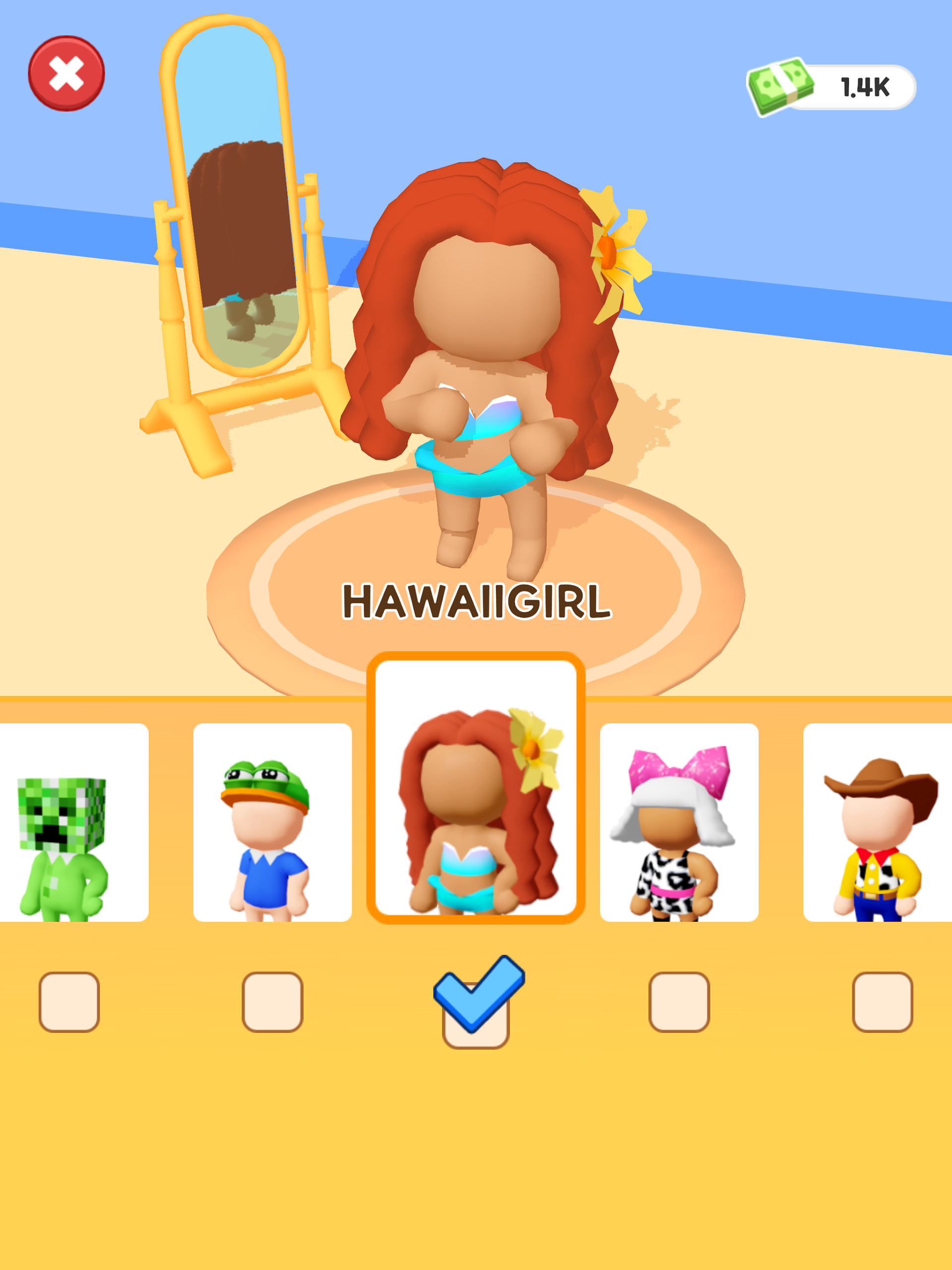Tap the selected Hawaii girl skin card

(x=475, y=788)
